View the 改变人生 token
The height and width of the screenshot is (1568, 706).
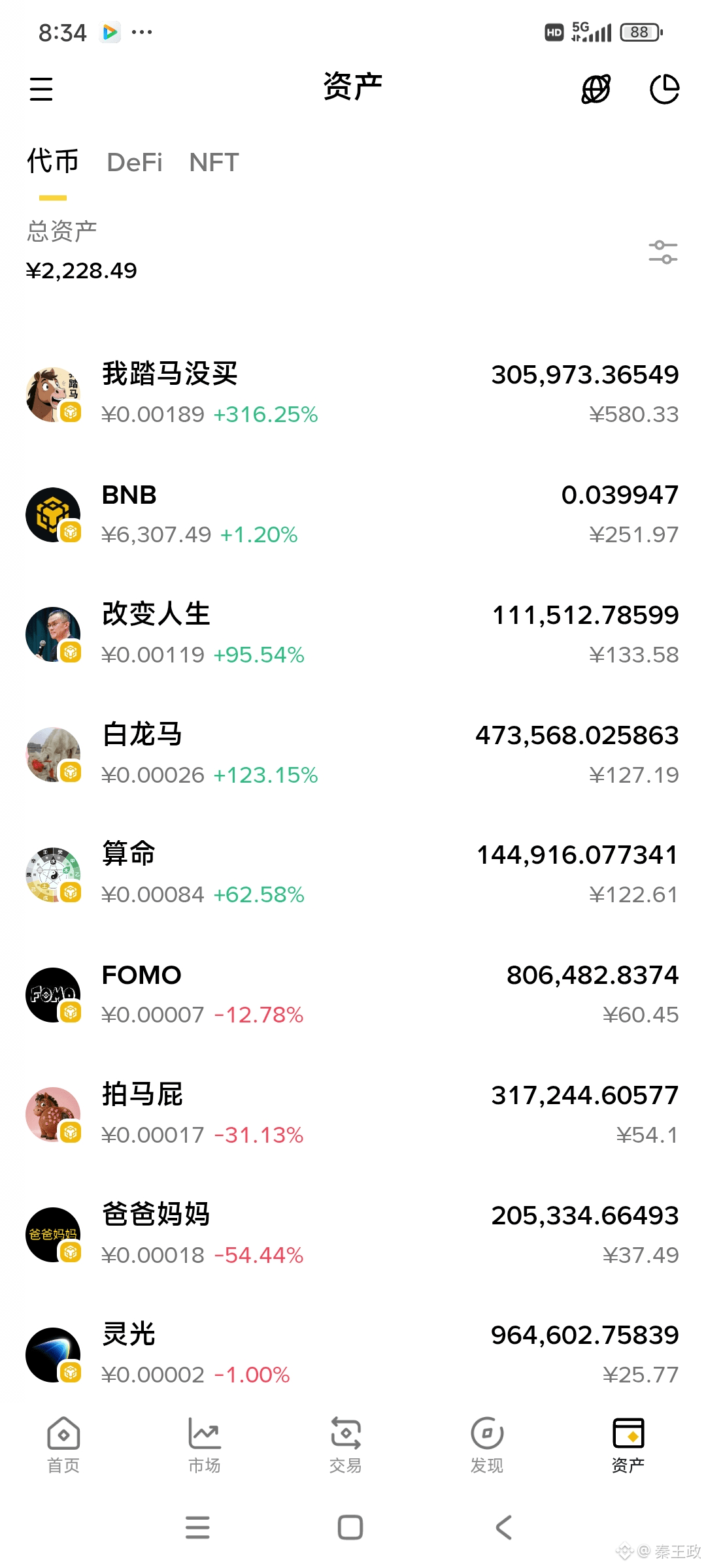[x=353, y=634]
